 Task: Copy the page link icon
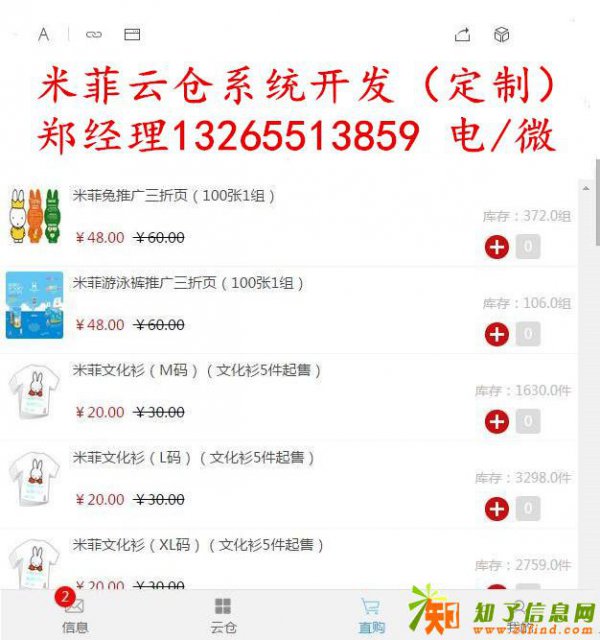point(94,35)
